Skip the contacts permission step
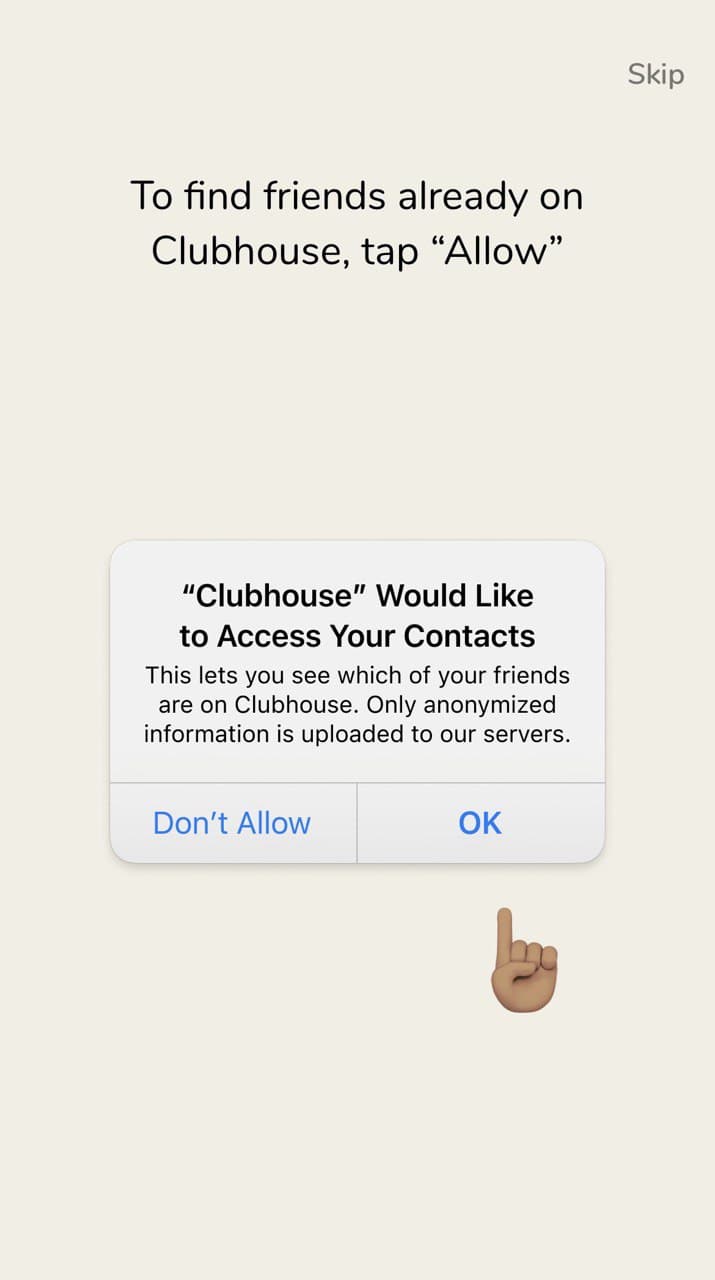Image resolution: width=715 pixels, height=1280 pixels. (655, 75)
